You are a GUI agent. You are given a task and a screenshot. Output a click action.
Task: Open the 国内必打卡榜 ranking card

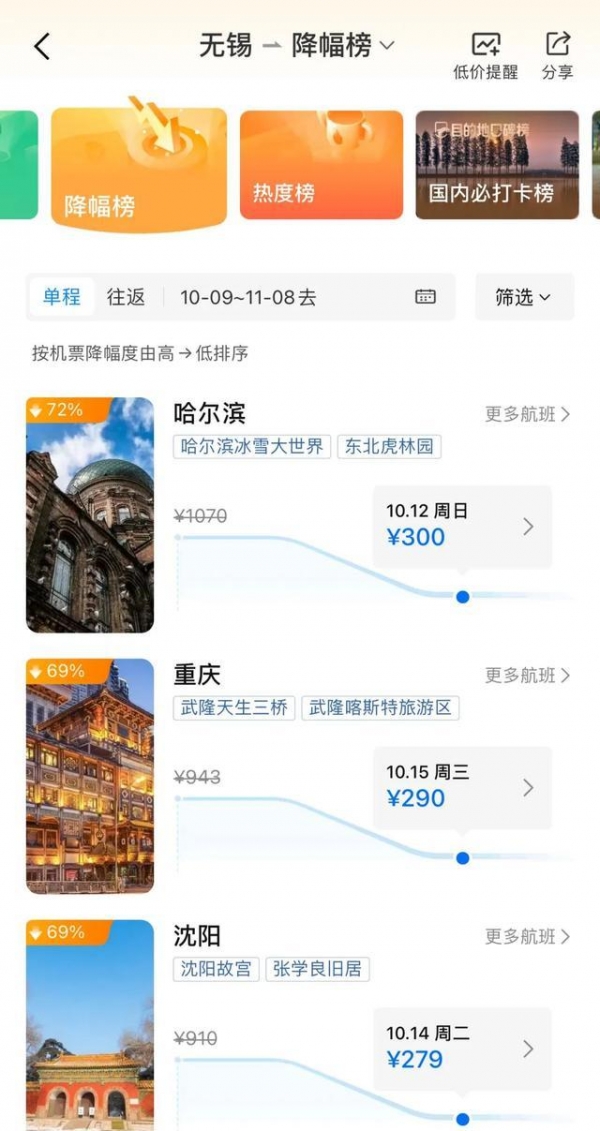[x=497, y=165]
